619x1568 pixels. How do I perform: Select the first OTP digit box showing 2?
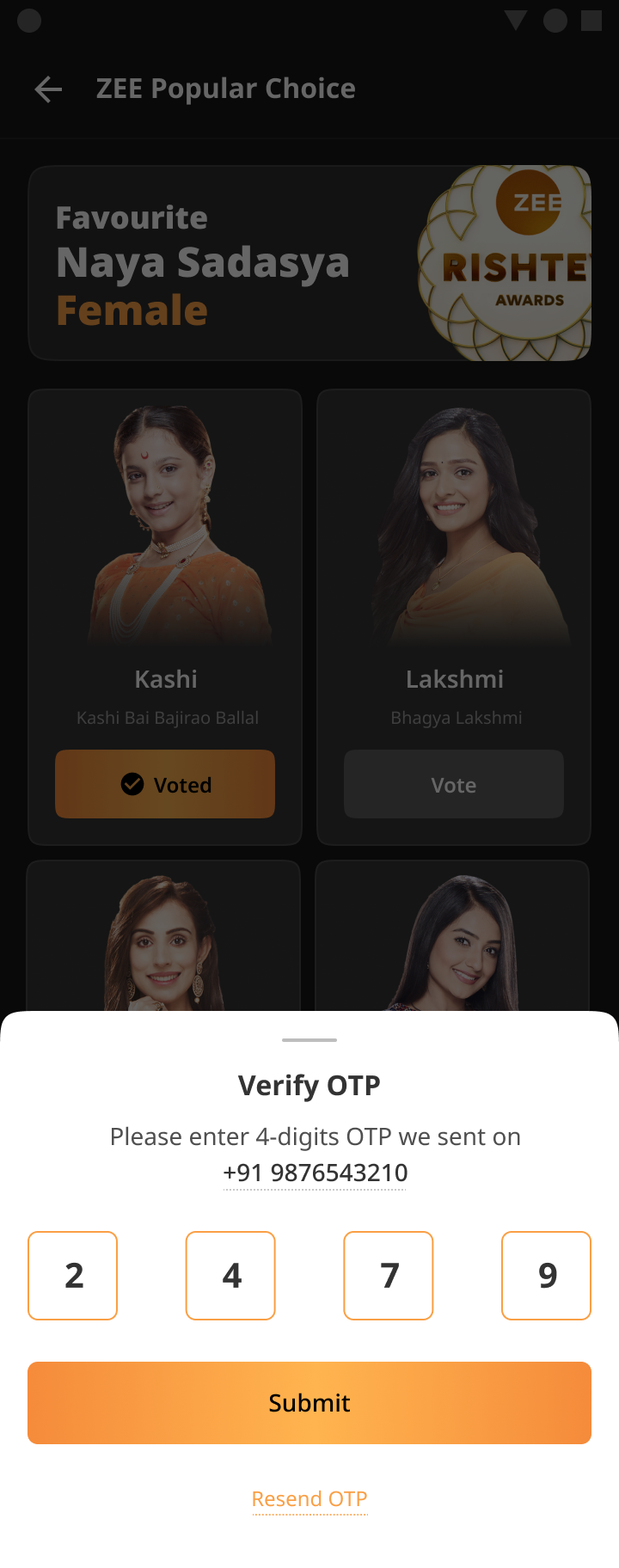tap(73, 1275)
